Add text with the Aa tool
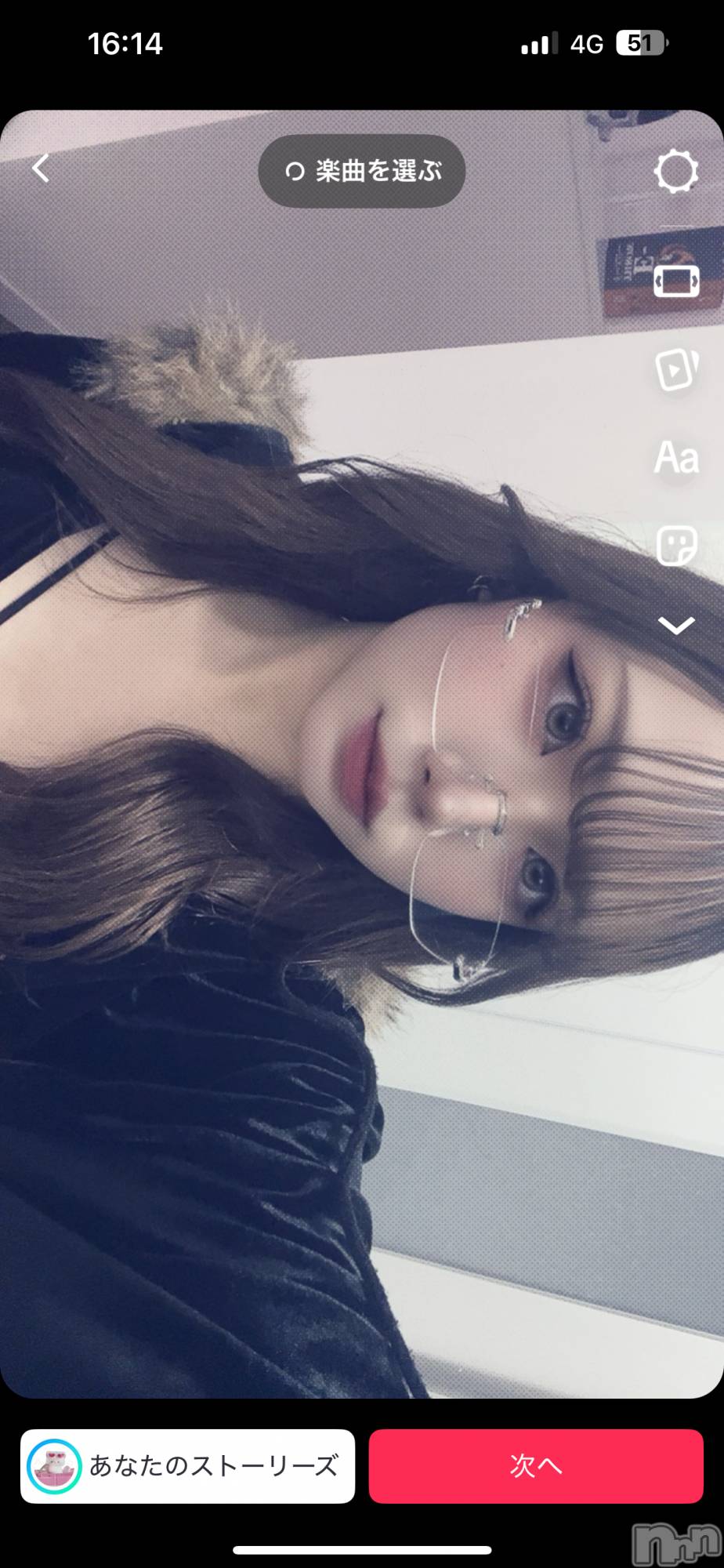The height and width of the screenshot is (1568, 724). [x=676, y=458]
